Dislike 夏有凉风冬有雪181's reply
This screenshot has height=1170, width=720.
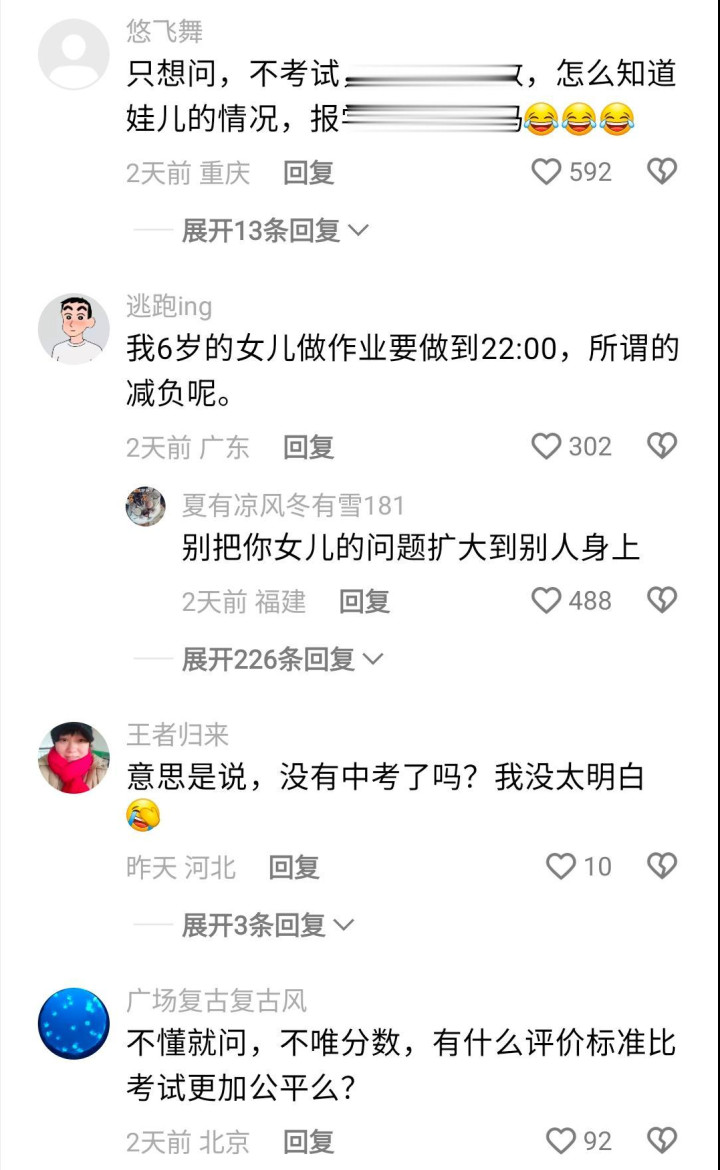[x=662, y=600]
